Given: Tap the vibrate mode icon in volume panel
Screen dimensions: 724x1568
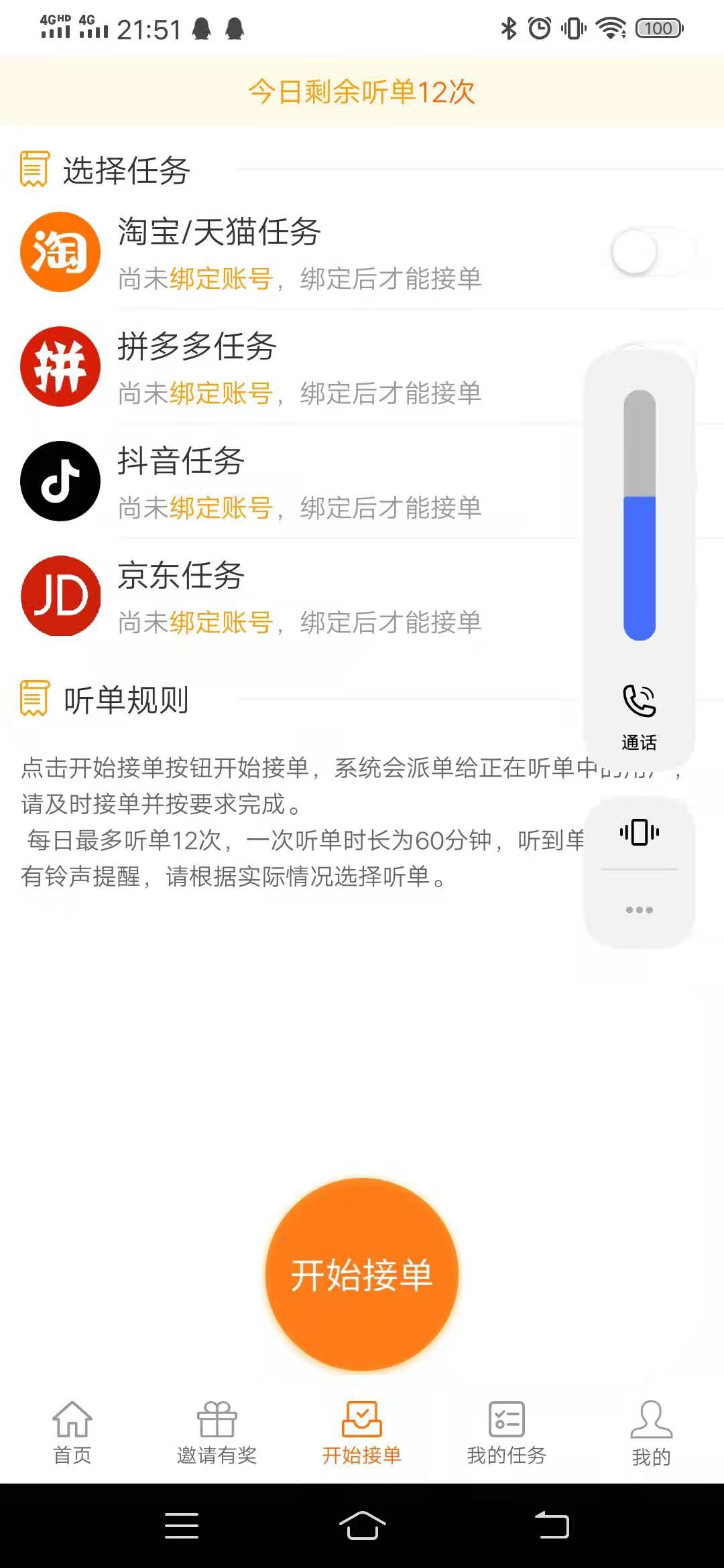Looking at the screenshot, I should coord(640,832).
